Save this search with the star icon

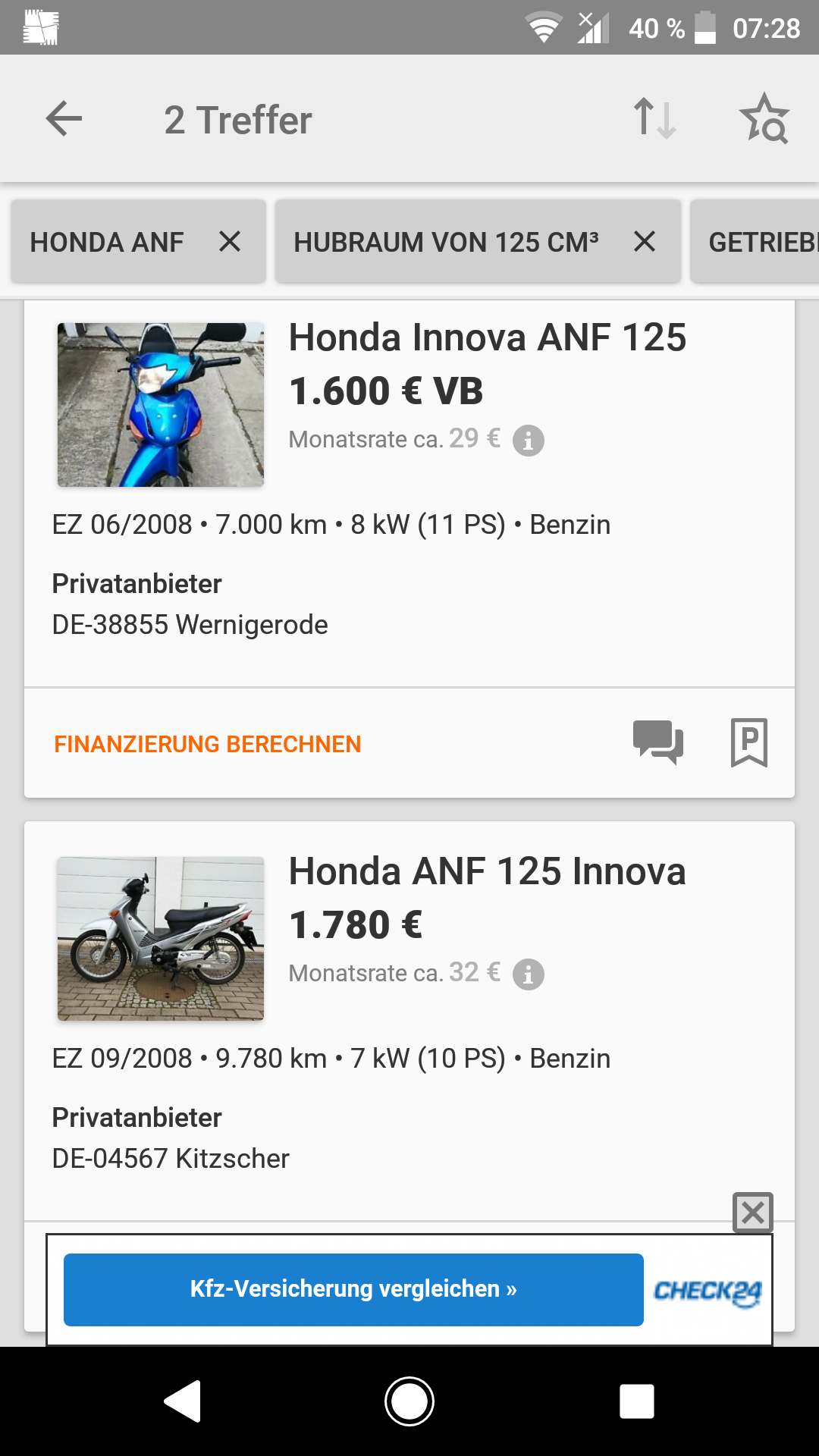coord(764,119)
